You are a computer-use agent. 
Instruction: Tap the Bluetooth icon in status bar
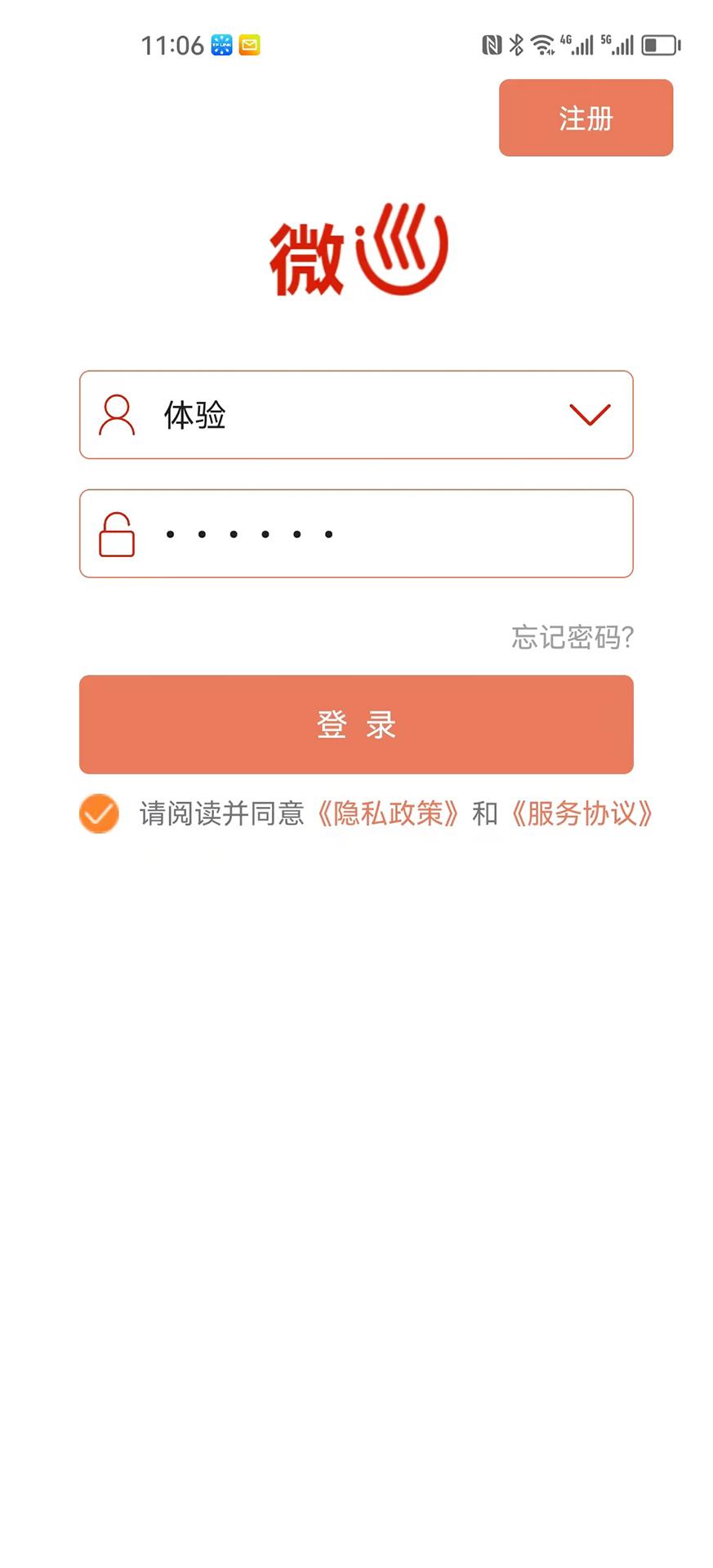coord(517,46)
